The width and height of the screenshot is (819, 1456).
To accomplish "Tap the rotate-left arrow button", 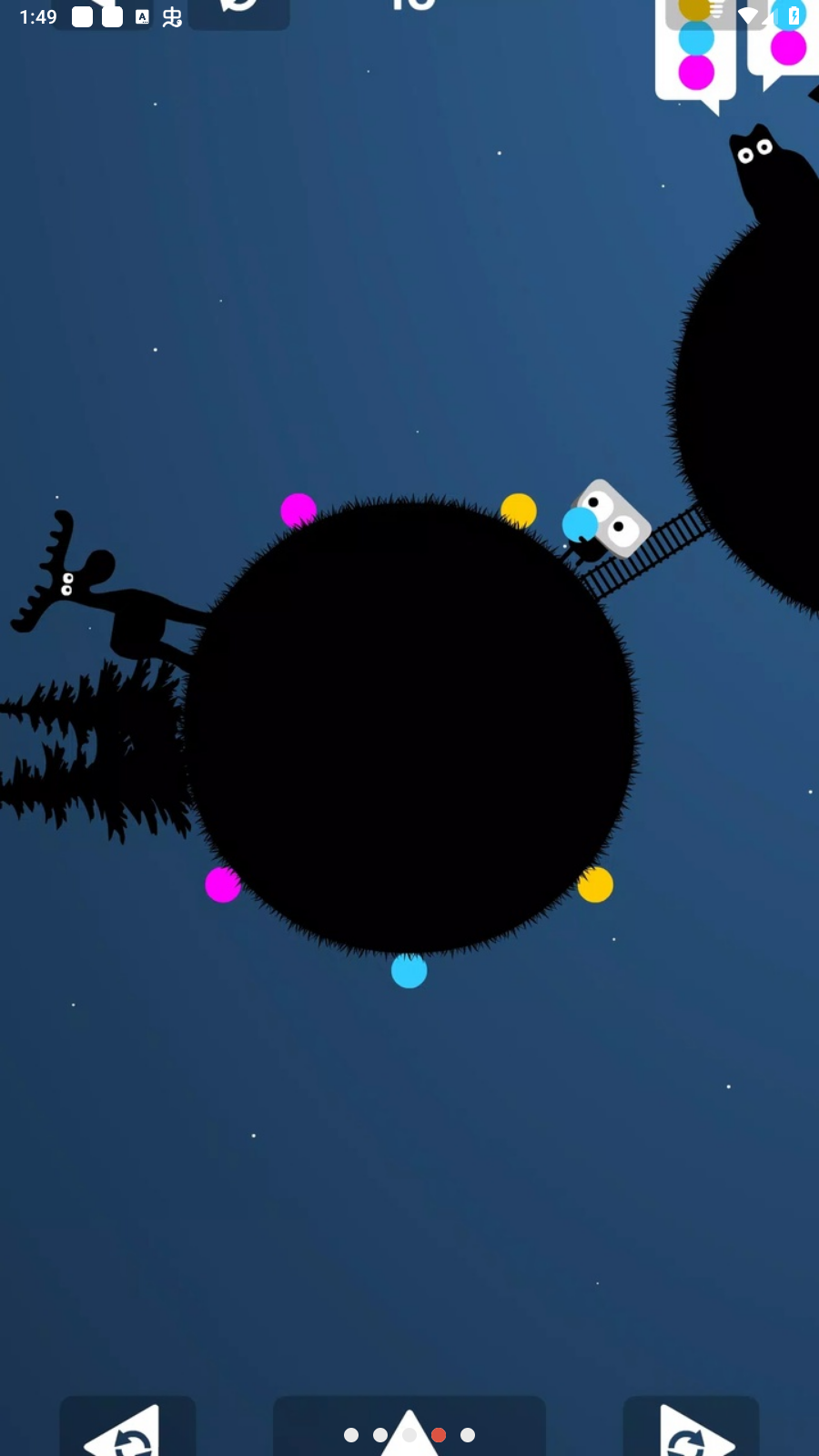I will click(x=127, y=1431).
